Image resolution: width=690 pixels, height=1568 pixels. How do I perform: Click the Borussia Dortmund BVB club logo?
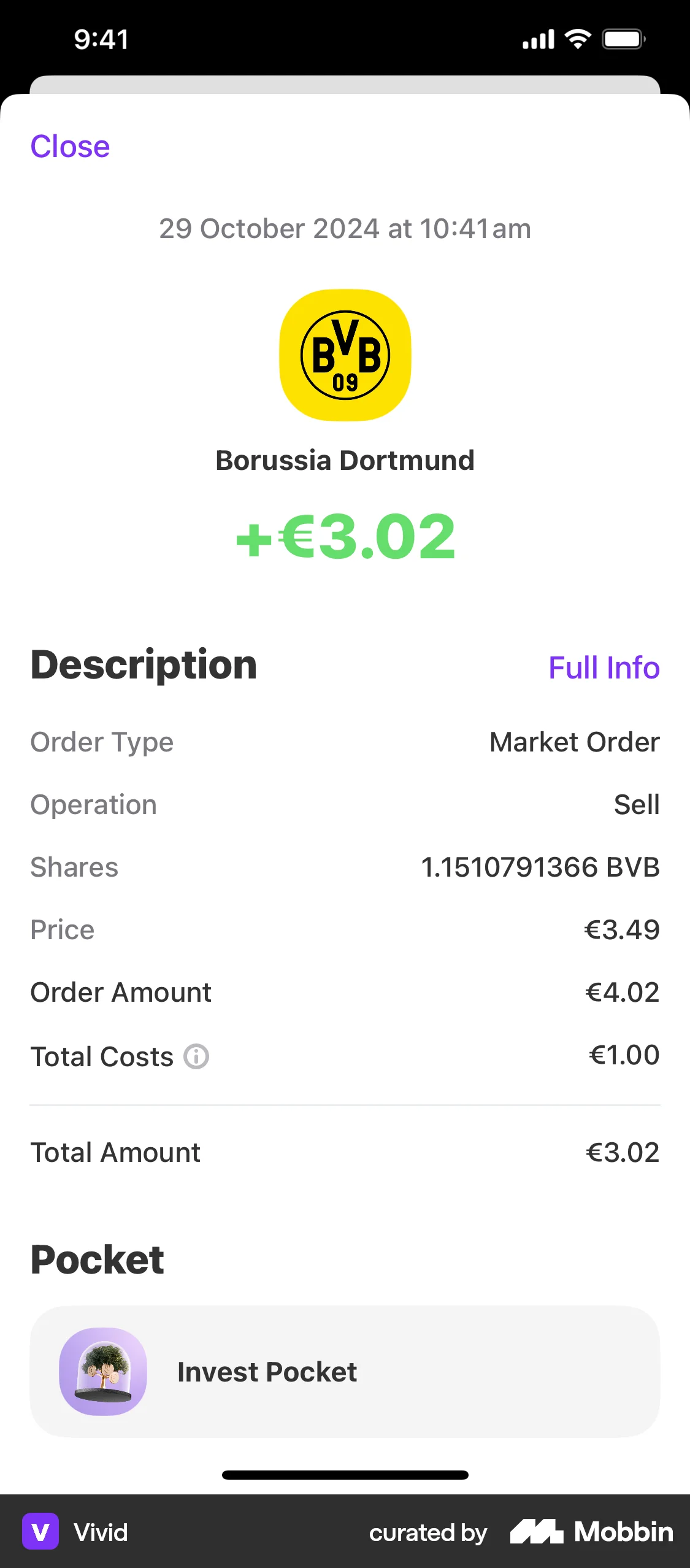345,356
